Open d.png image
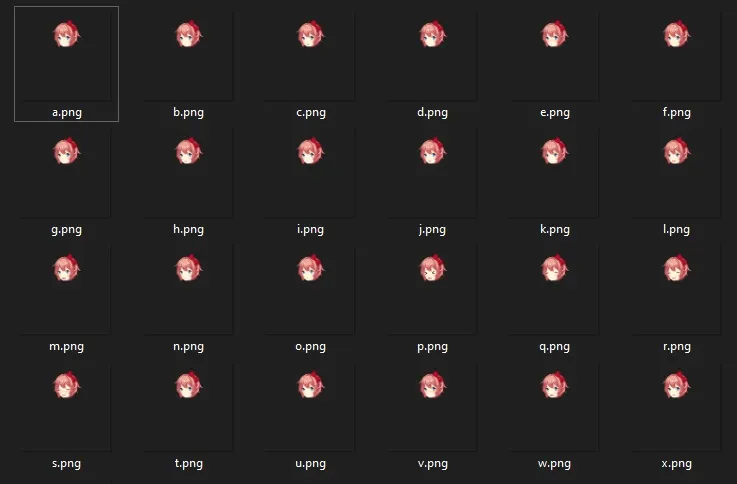Viewport: 737px width, 484px height. pos(432,57)
